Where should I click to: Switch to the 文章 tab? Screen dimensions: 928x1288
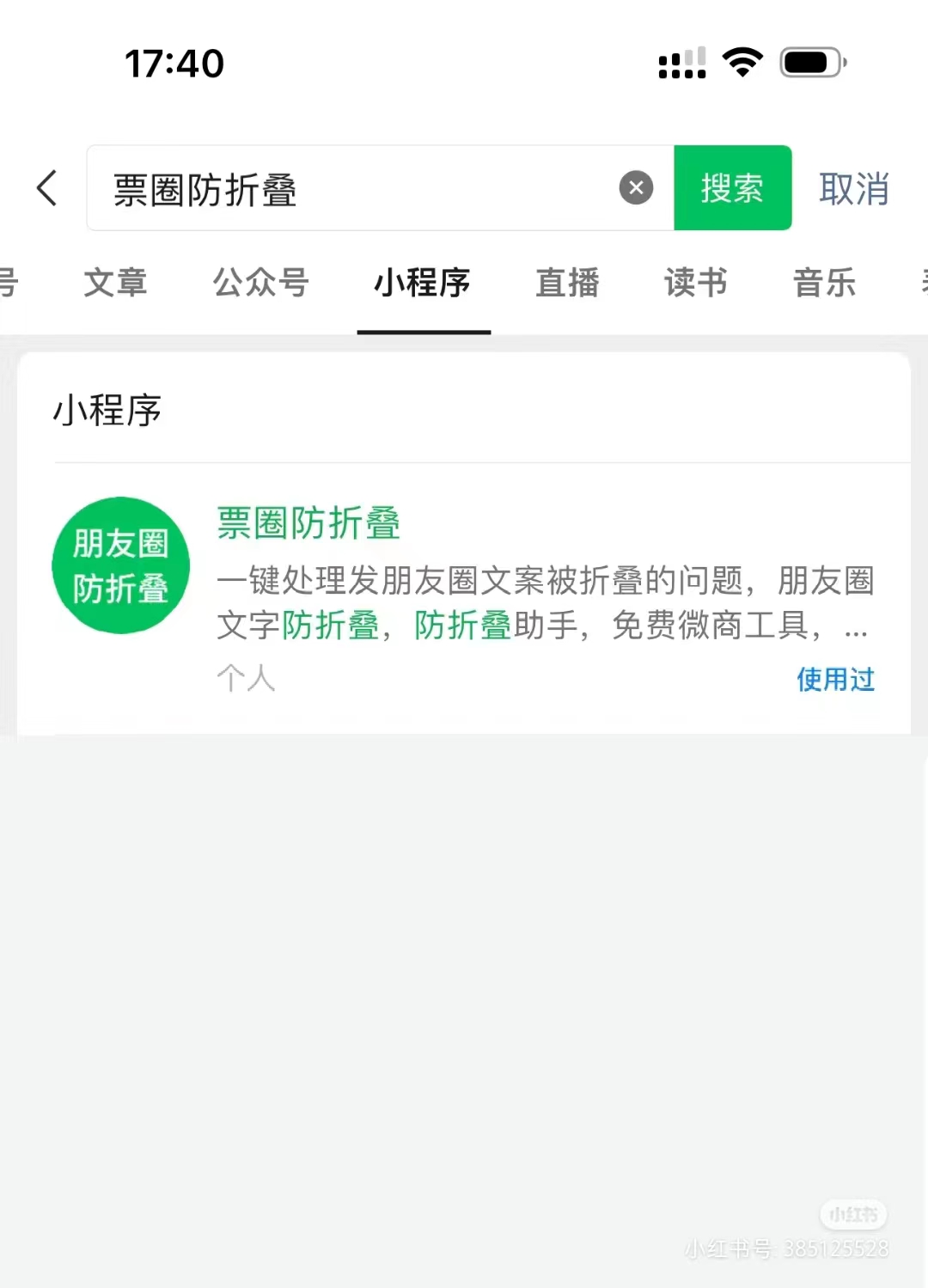116,283
